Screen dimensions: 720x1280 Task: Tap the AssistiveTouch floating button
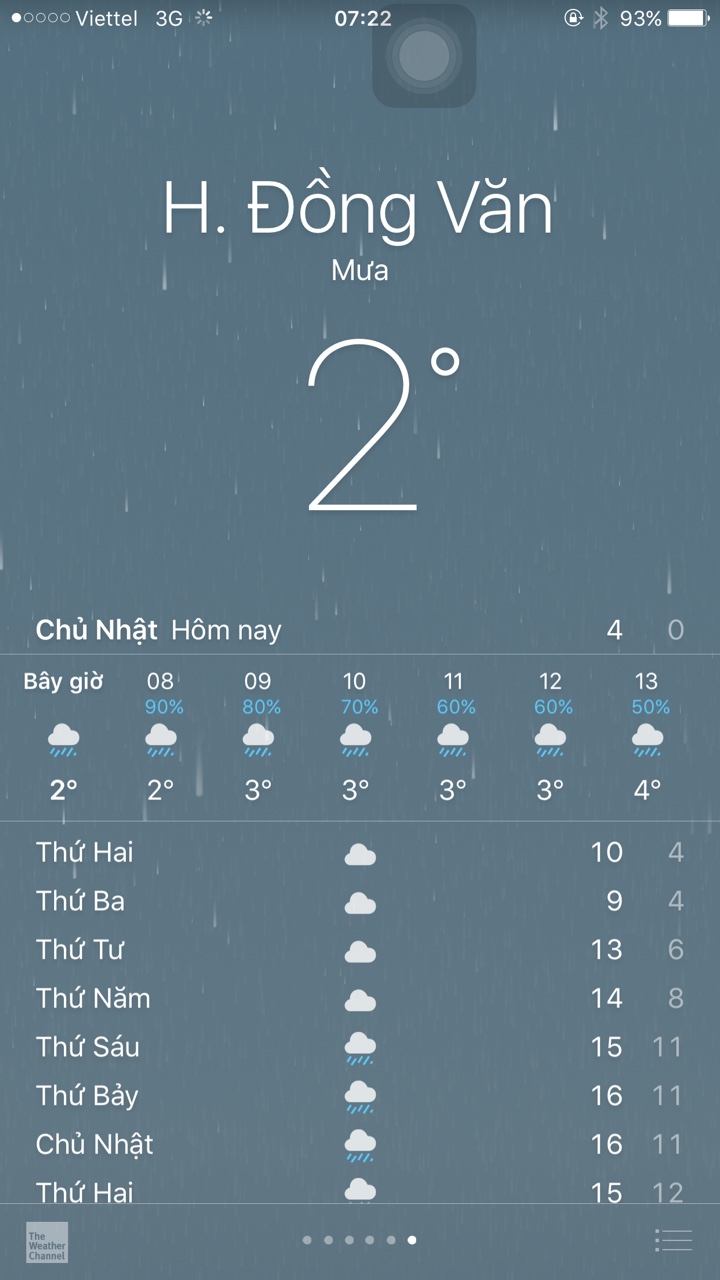[x=424, y=57]
